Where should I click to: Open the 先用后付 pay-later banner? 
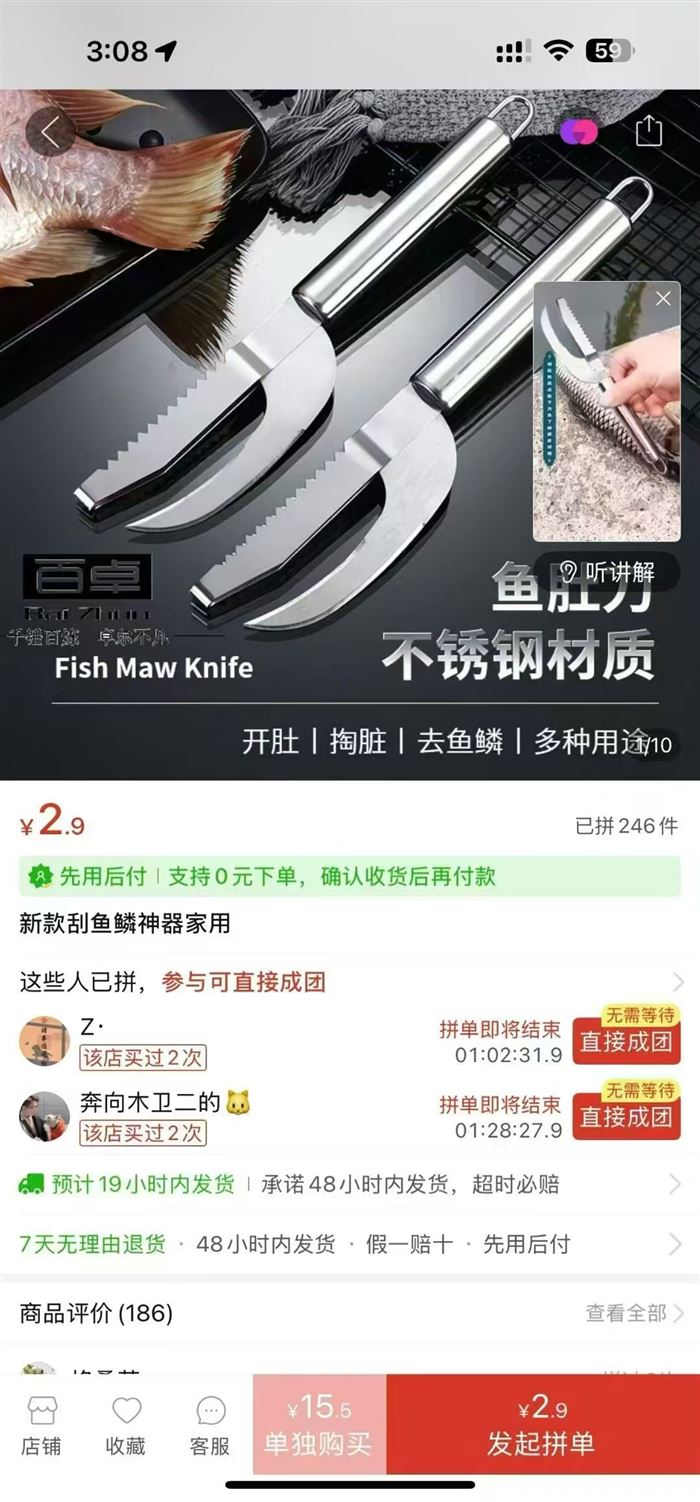350,877
